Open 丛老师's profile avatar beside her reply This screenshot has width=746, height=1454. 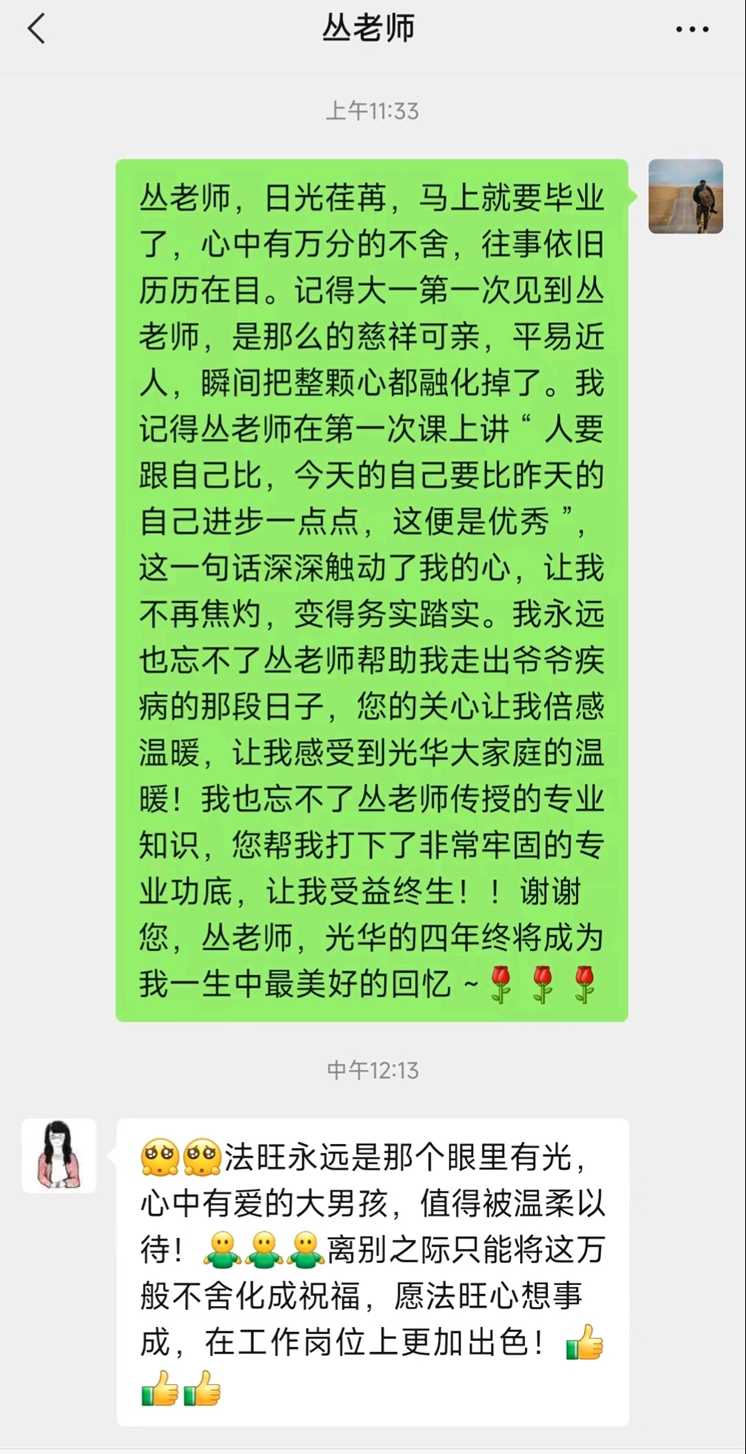pyautogui.click(x=59, y=1155)
